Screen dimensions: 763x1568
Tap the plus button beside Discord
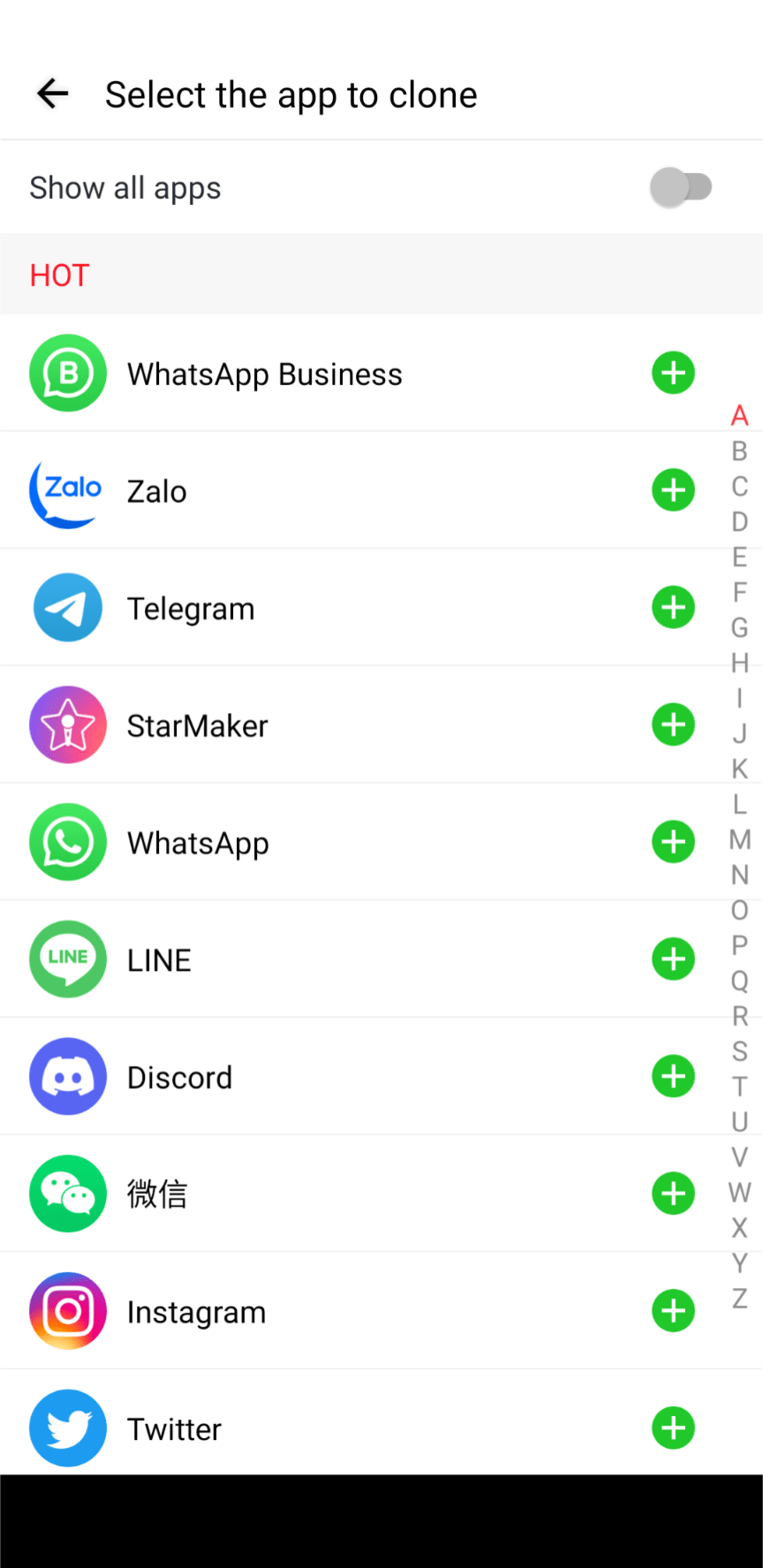pos(674,1077)
